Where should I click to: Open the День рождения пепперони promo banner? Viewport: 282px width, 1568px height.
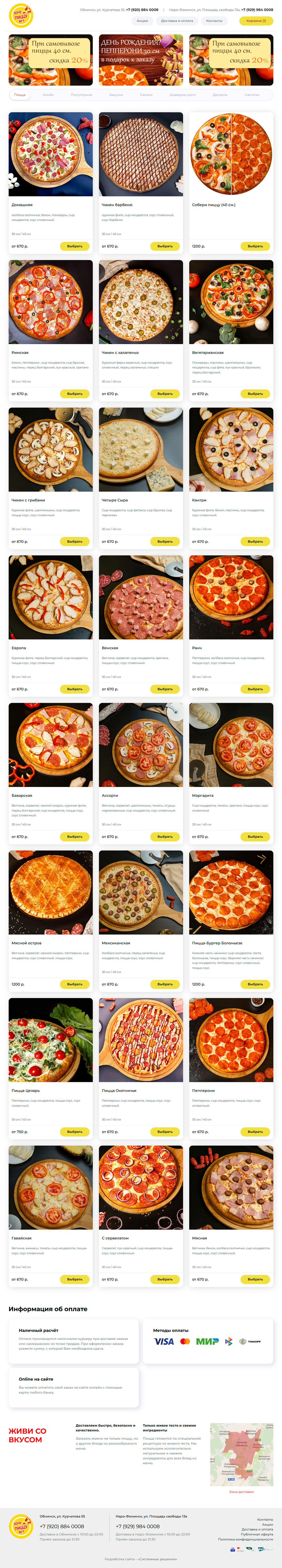[141, 60]
